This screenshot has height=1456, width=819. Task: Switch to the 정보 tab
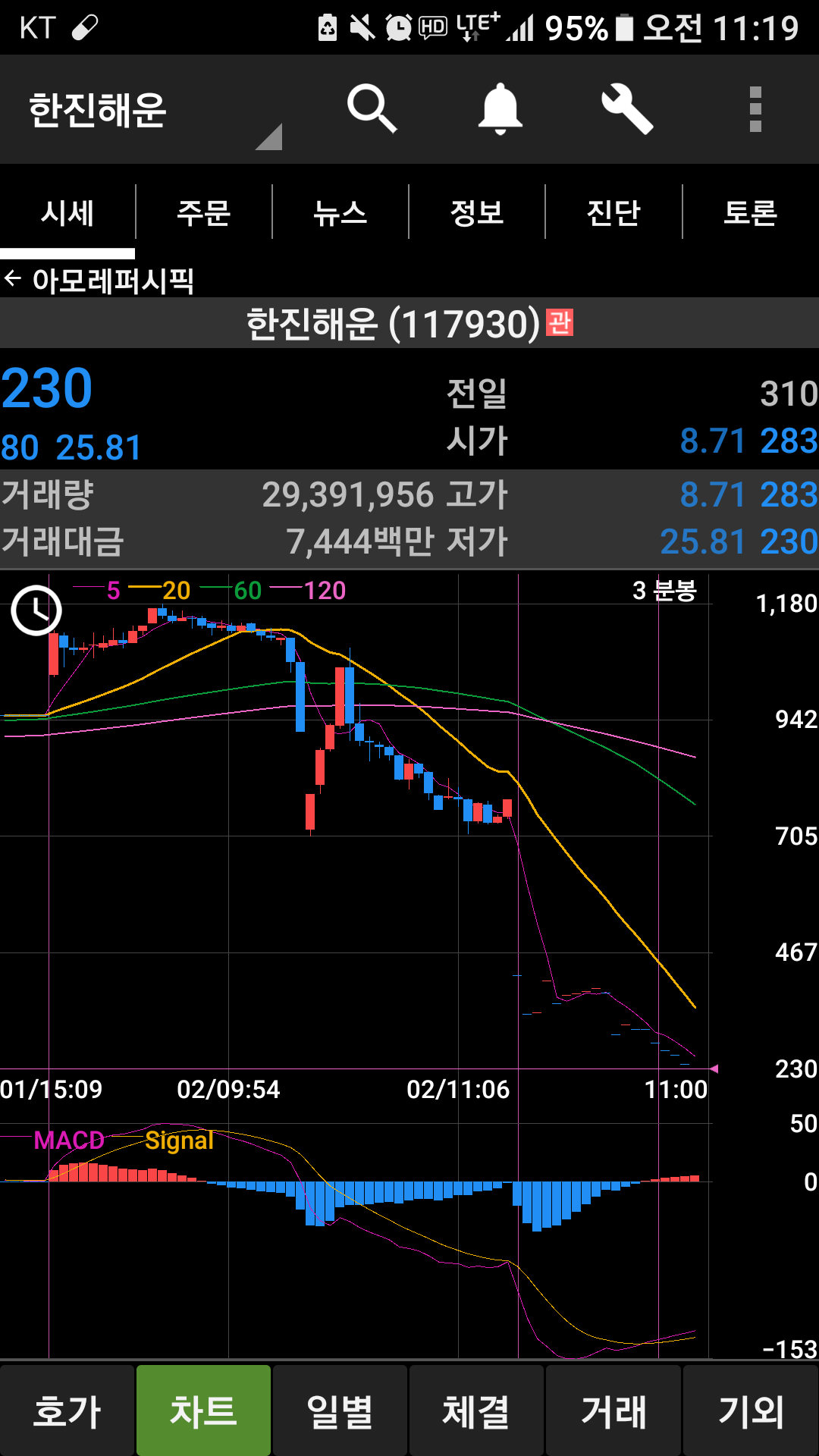tap(476, 212)
